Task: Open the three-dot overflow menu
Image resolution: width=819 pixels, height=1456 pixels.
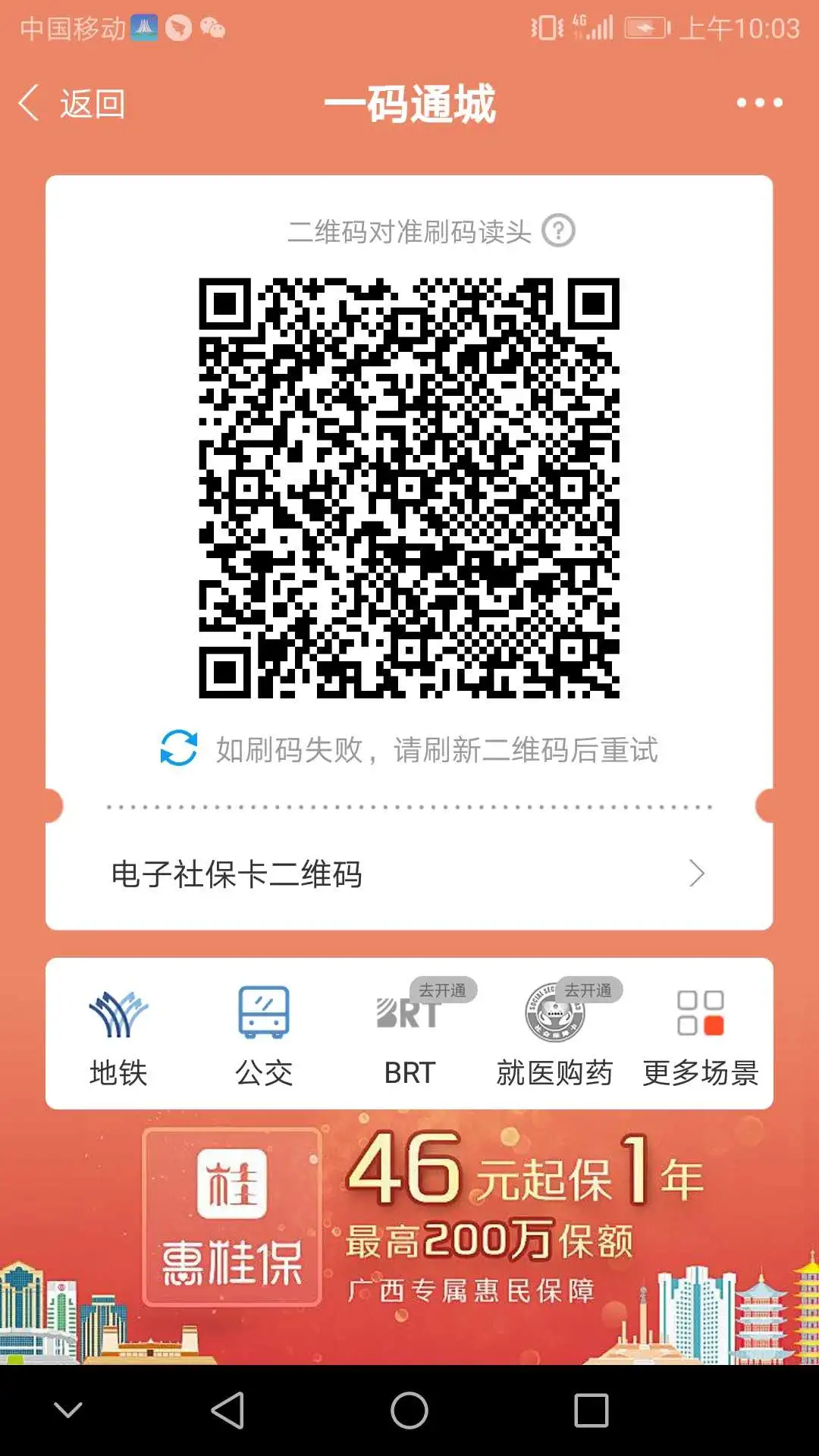Action: [759, 103]
